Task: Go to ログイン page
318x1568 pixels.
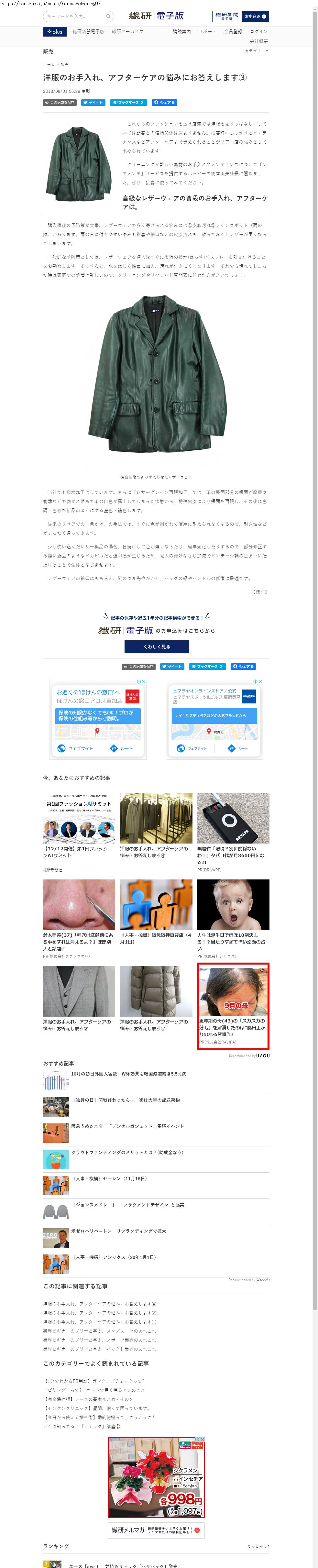Action: (258, 32)
